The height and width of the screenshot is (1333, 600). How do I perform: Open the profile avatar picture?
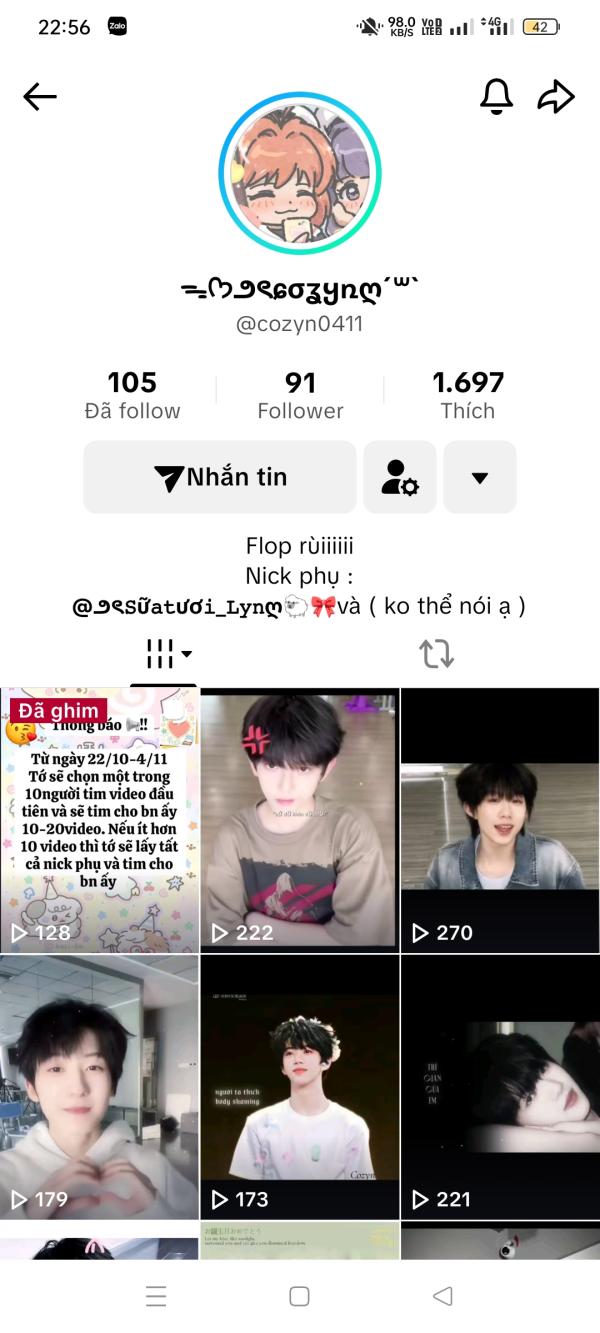300,173
